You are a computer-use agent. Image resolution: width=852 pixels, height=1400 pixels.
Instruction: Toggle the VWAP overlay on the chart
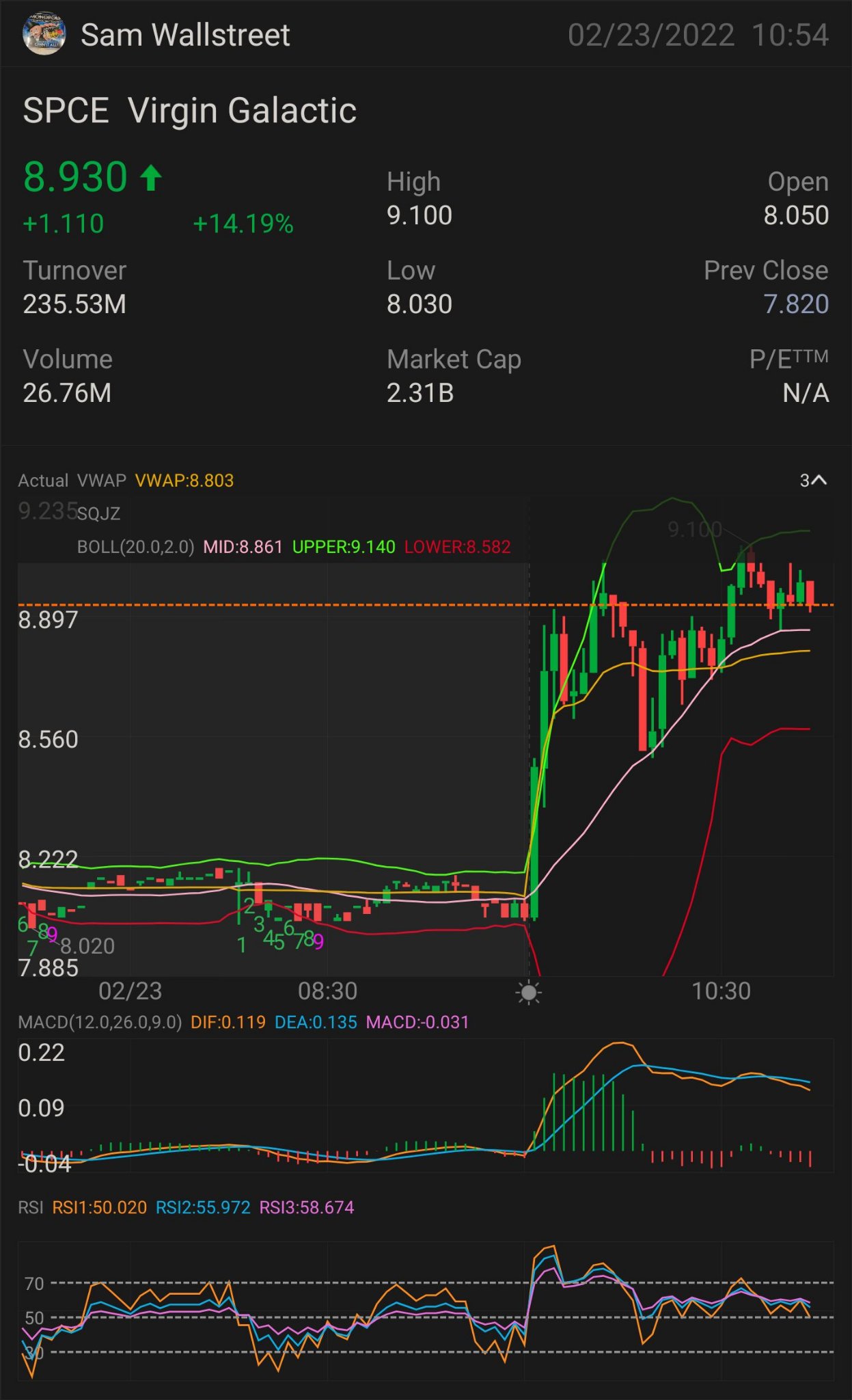click(100, 481)
